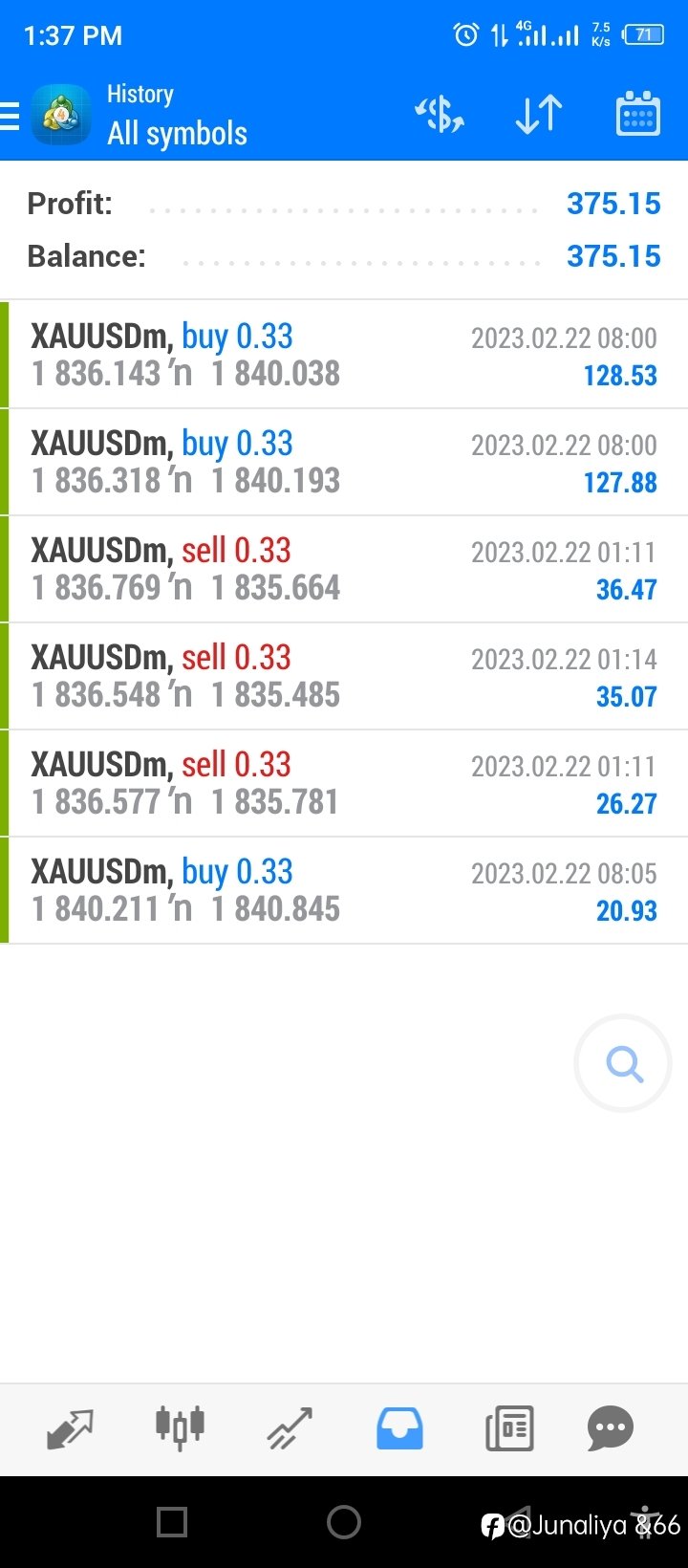The image size is (688, 1568).
Task: Open the sell trade with profit 36.47
Action: click(x=344, y=569)
